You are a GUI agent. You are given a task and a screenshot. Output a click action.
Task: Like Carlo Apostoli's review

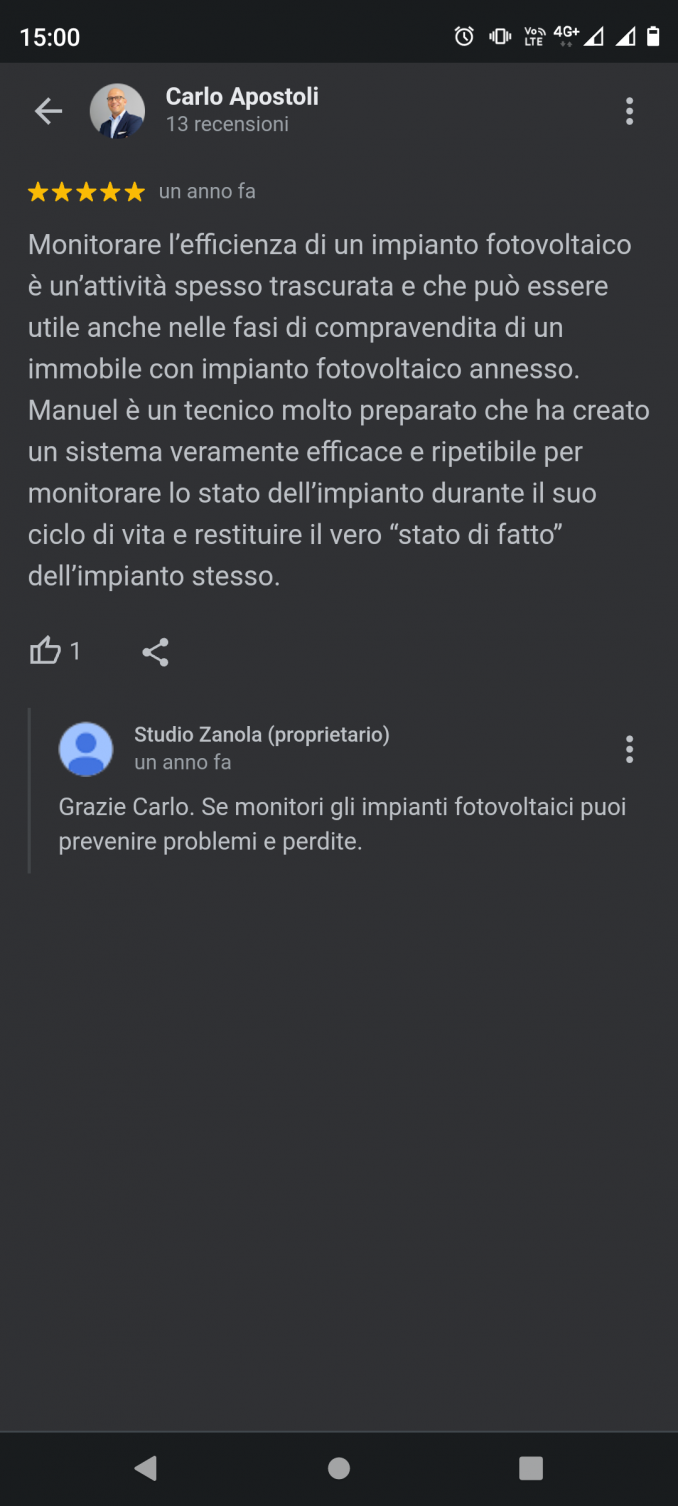(x=46, y=652)
